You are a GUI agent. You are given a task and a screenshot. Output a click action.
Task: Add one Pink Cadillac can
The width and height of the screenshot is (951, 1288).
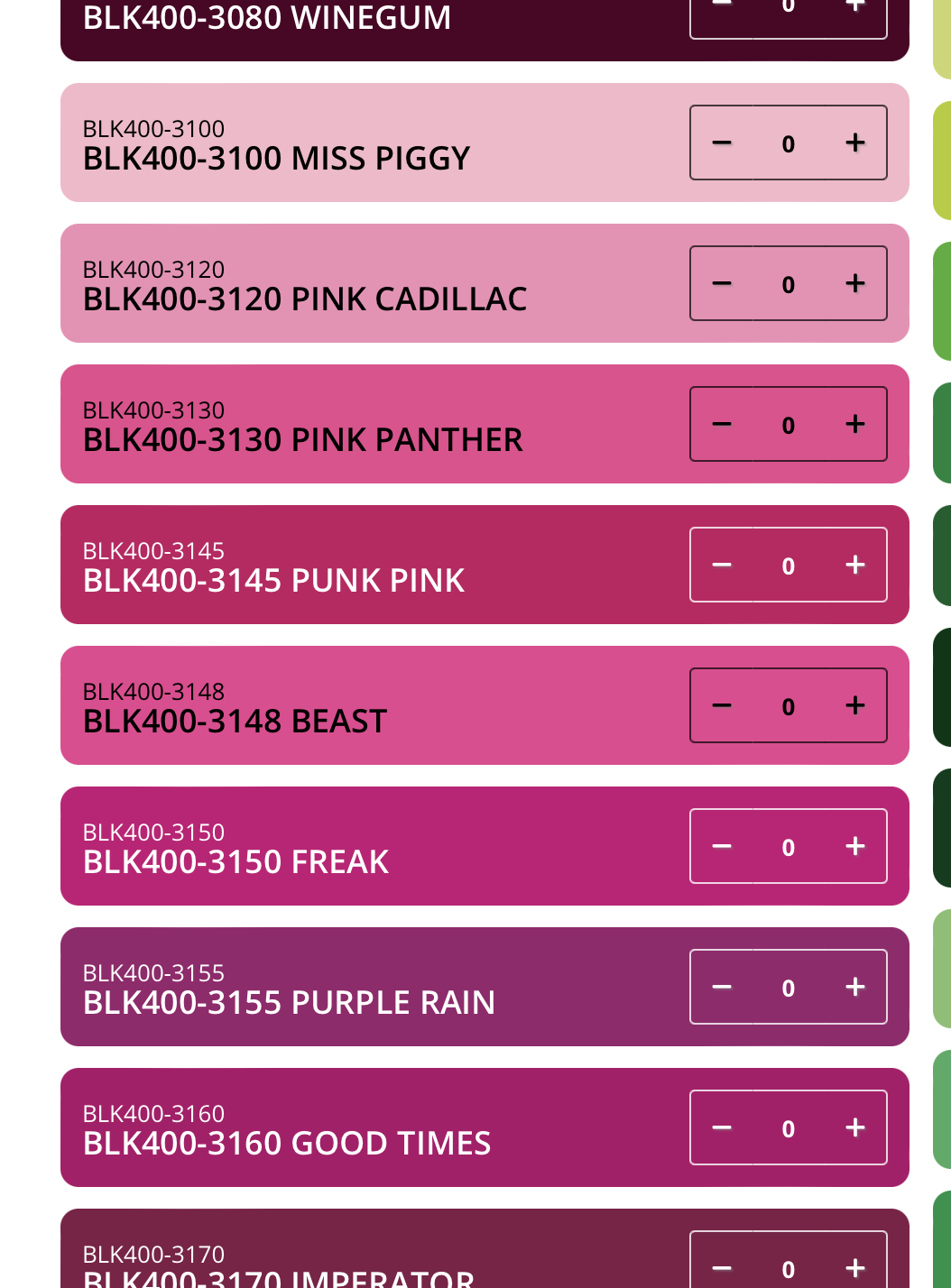[854, 283]
